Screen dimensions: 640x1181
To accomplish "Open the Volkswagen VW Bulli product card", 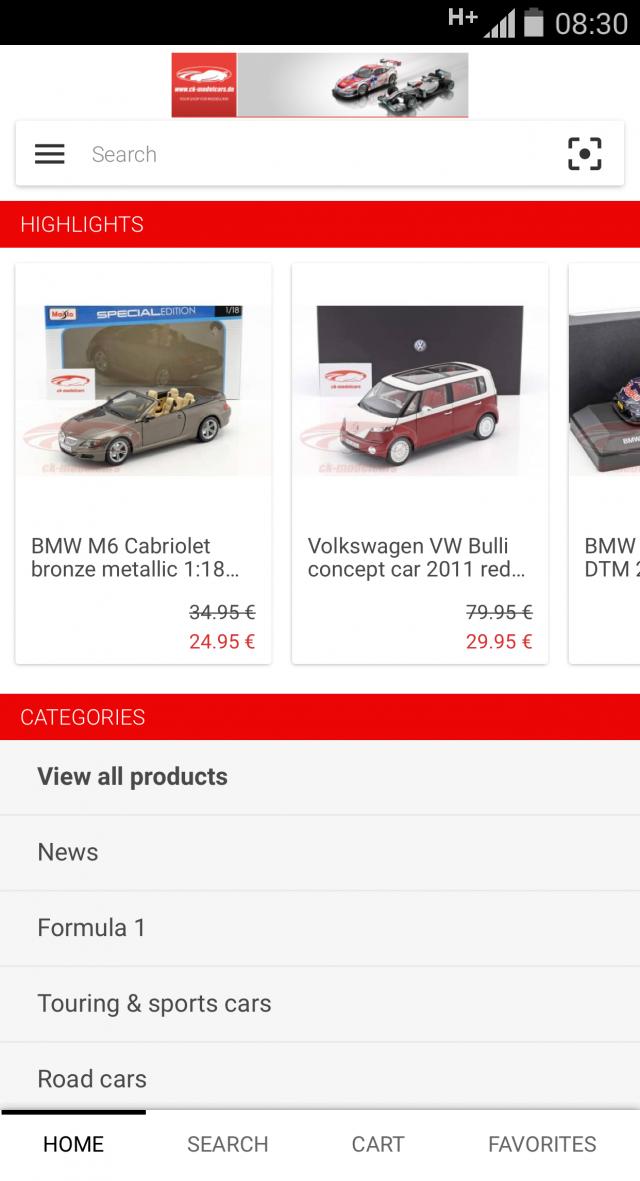I will click(419, 463).
